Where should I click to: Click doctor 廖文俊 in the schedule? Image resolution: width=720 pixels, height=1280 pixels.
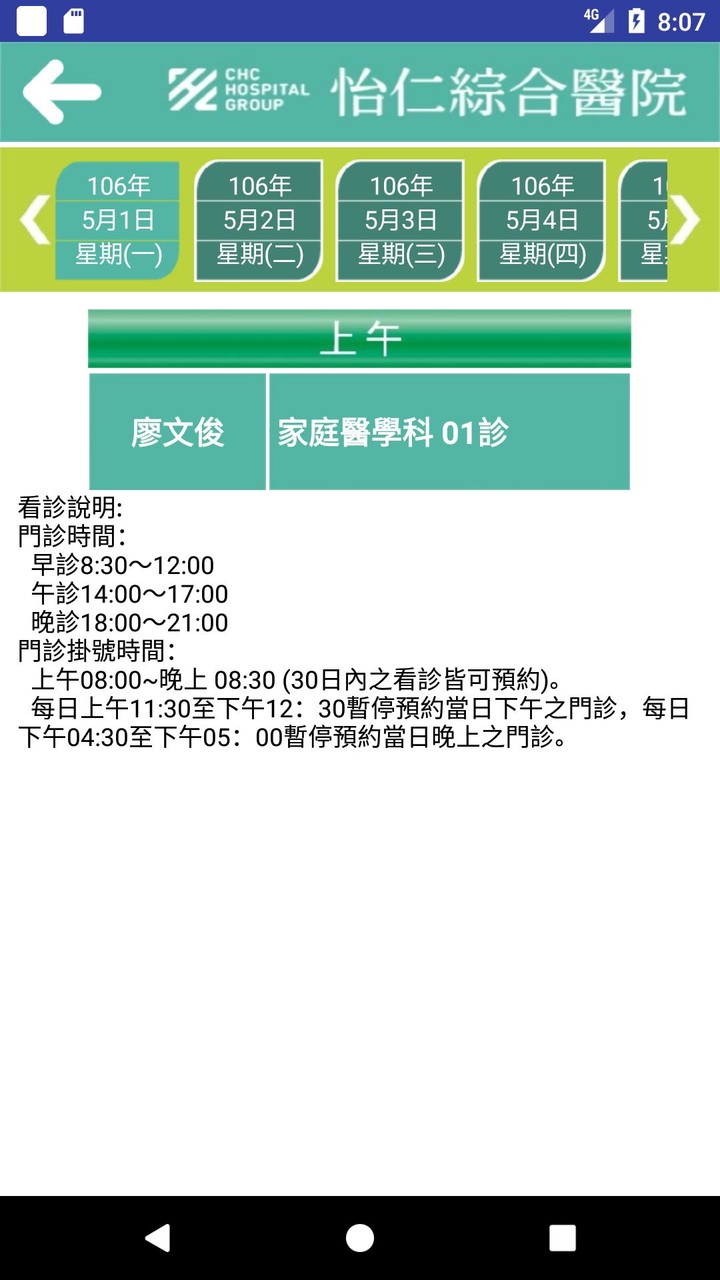pos(178,430)
